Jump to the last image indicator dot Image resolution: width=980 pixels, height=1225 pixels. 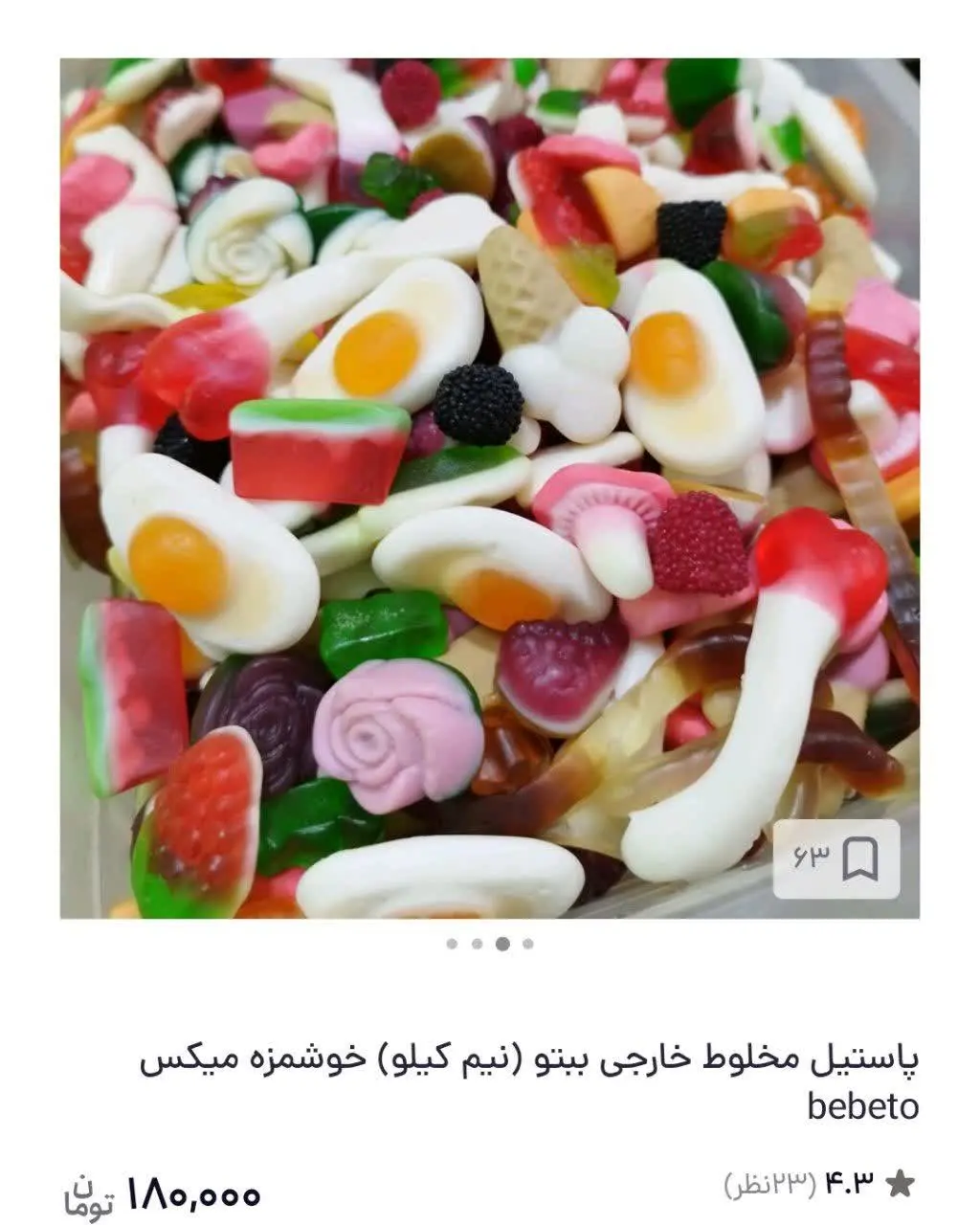point(528,944)
